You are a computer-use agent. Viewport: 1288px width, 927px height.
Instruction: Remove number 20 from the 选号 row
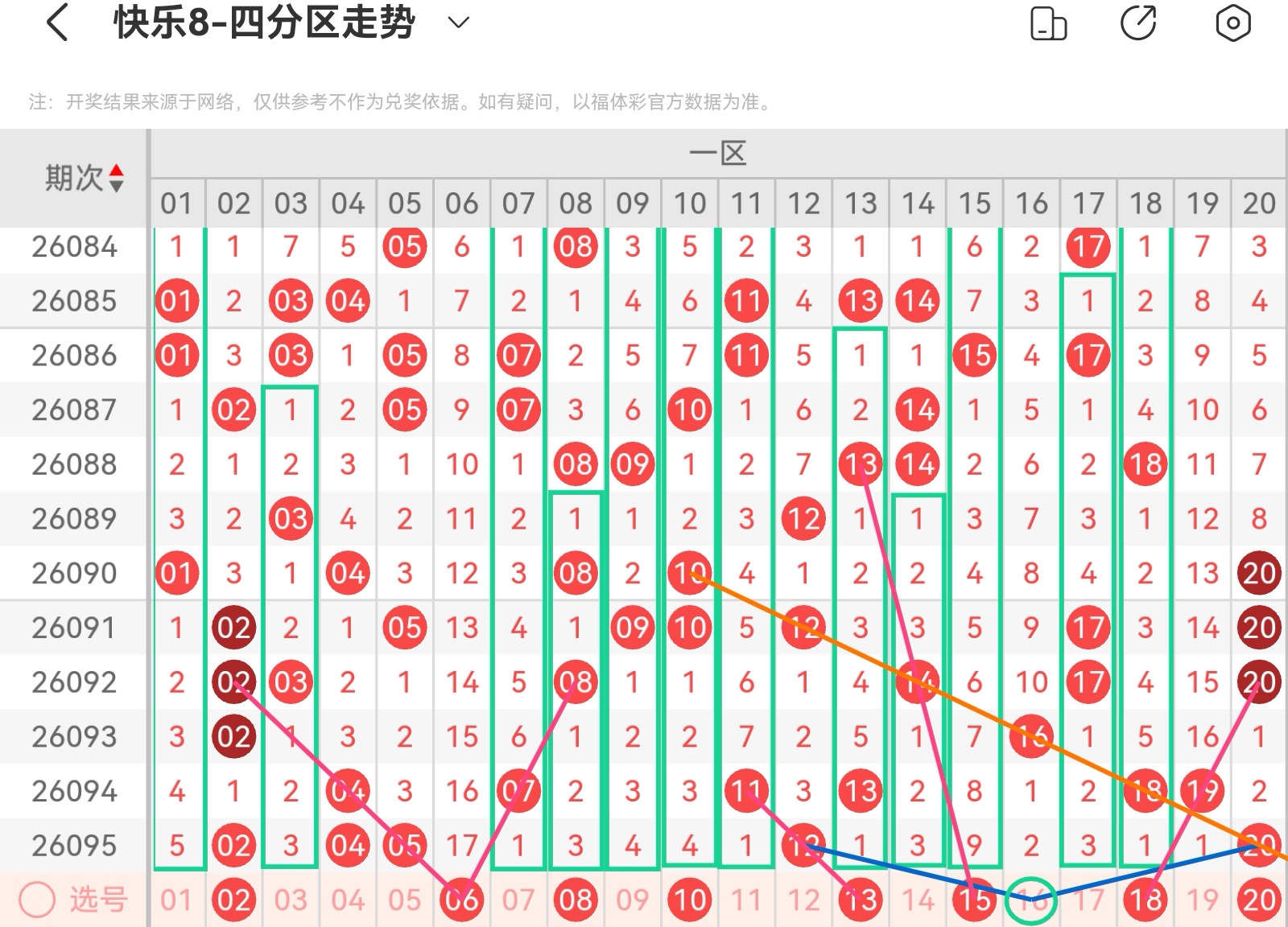click(x=1259, y=900)
